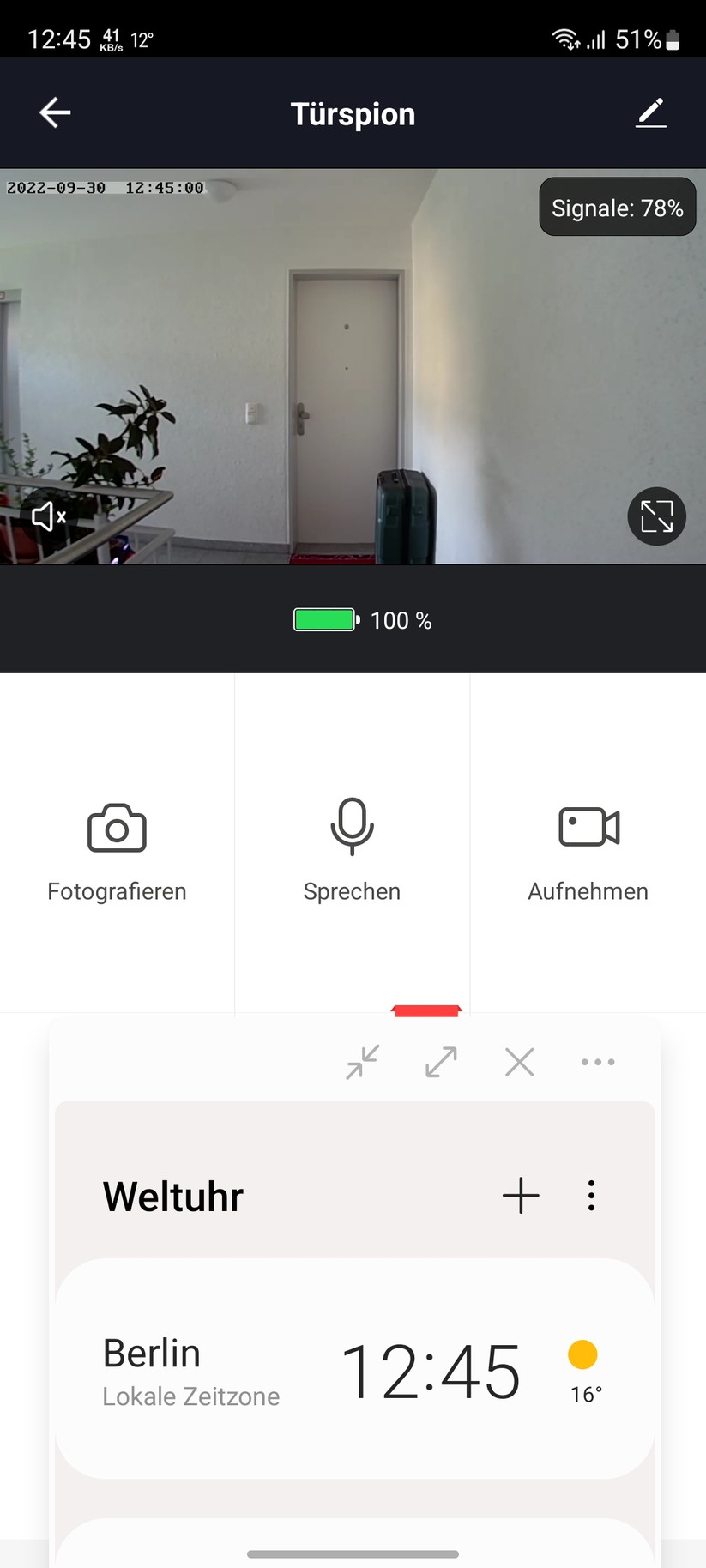
Task: Open the Weltuhr three-dot options menu
Action: 590,1195
